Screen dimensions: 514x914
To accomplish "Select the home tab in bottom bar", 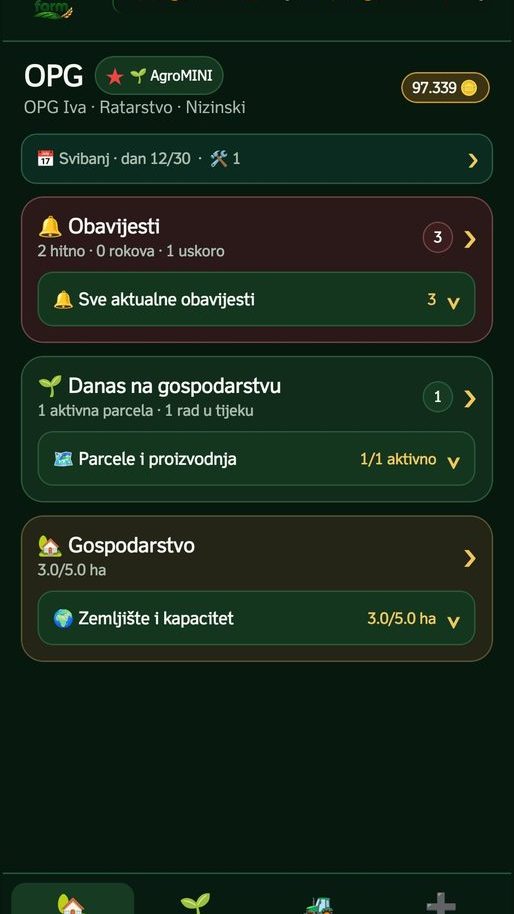I will click(72, 899).
